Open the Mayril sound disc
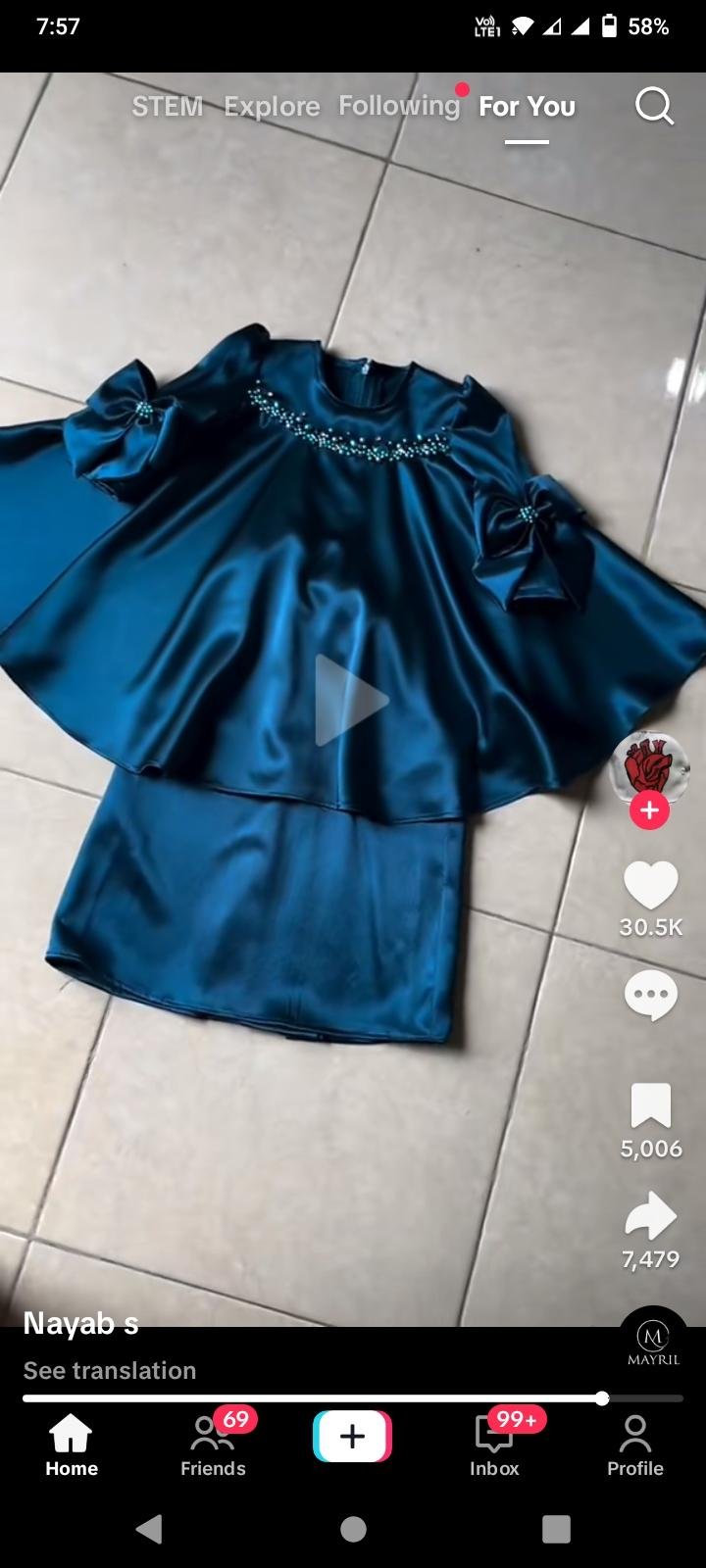The height and width of the screenshot is (1568, 706). [653, 1340]
